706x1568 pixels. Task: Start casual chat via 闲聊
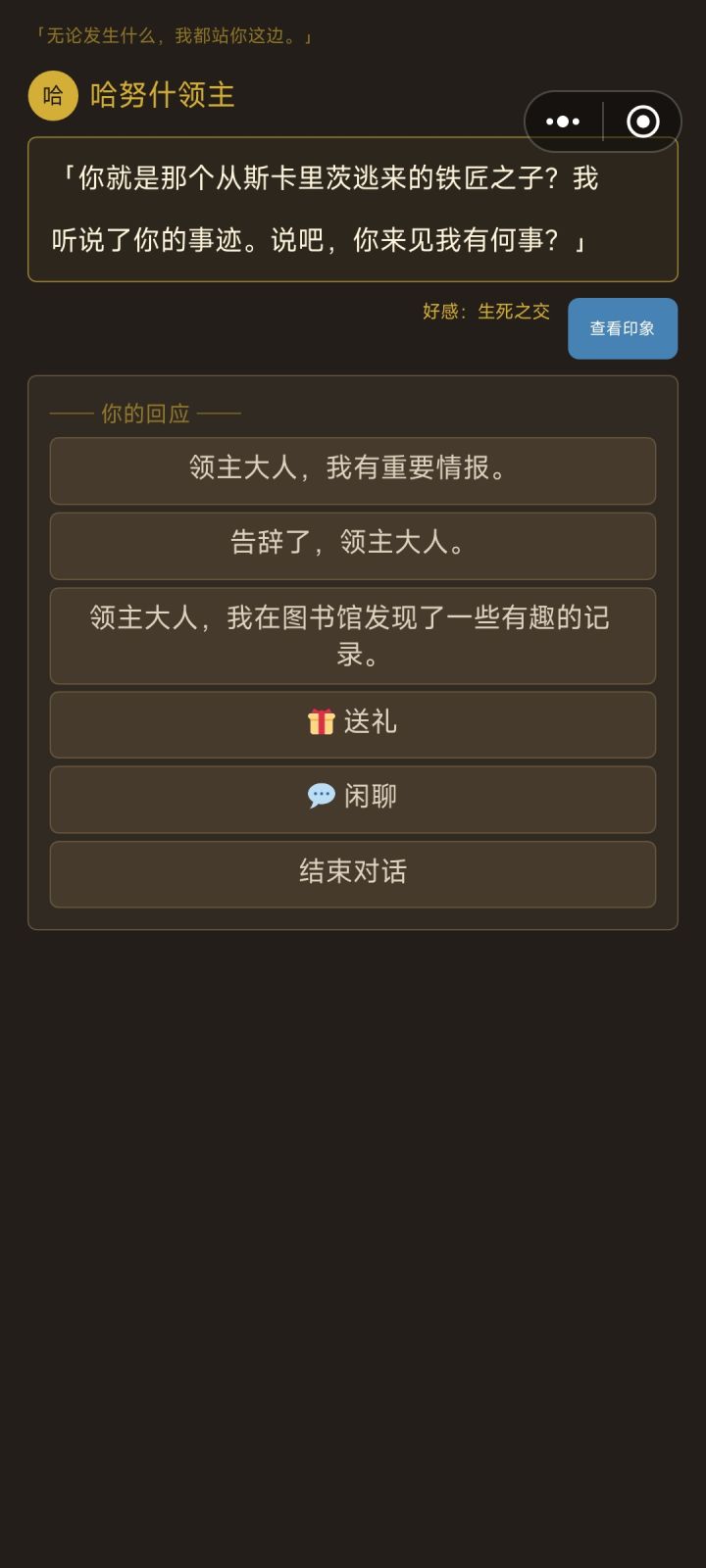(352, 799)
